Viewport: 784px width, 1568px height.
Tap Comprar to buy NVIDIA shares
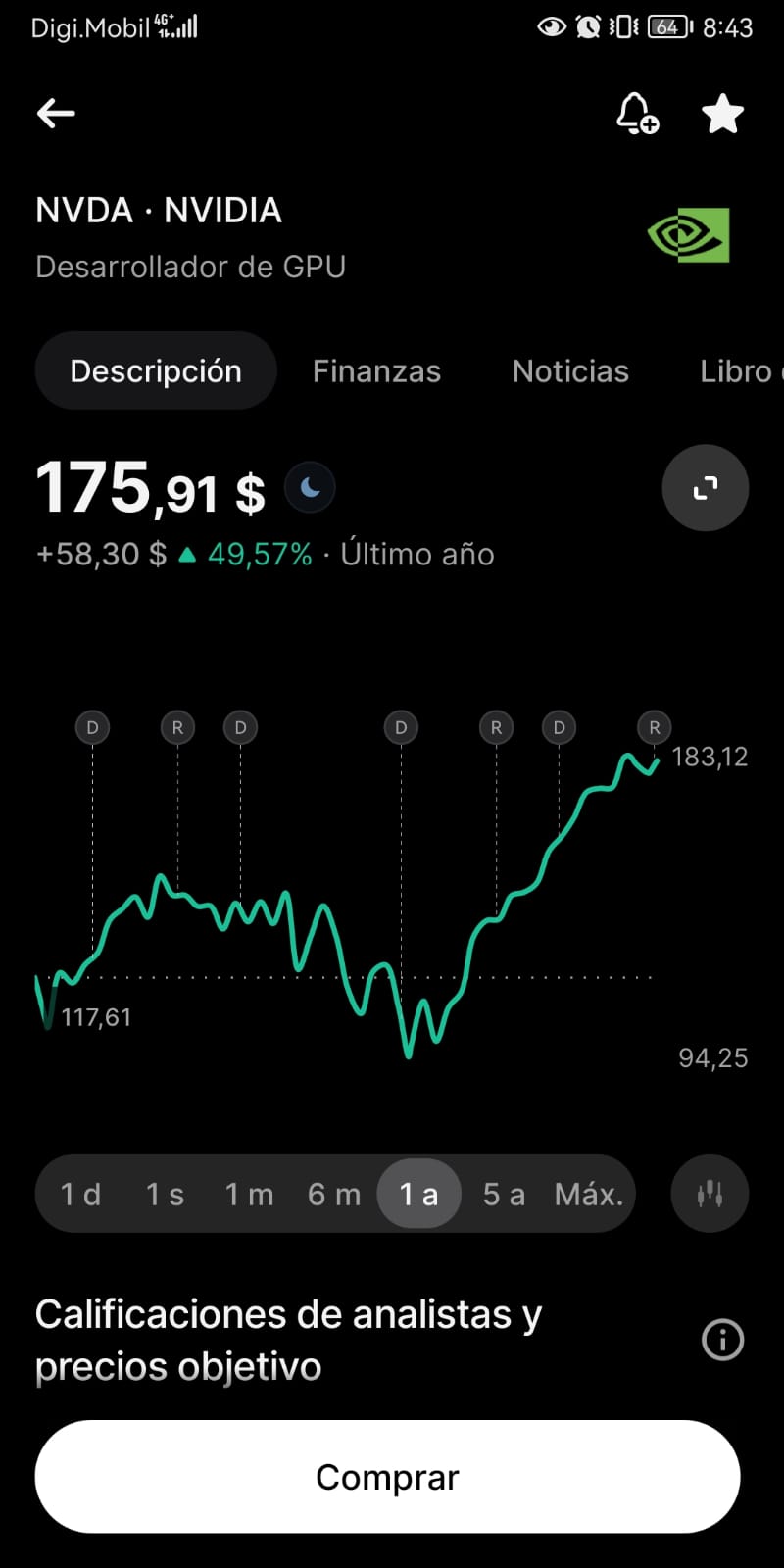coord(387,1477)
